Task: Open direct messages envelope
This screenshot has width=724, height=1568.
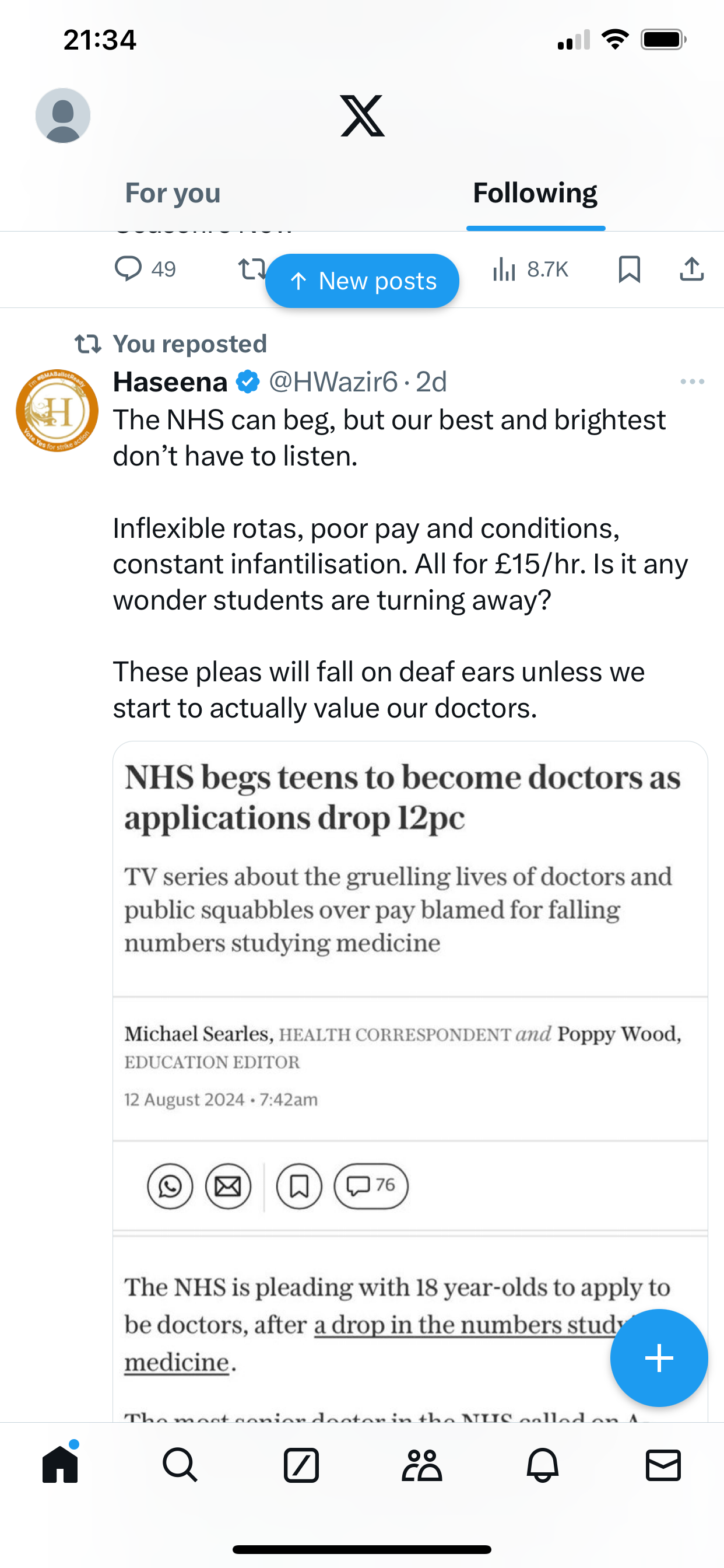Action: 663,1465
